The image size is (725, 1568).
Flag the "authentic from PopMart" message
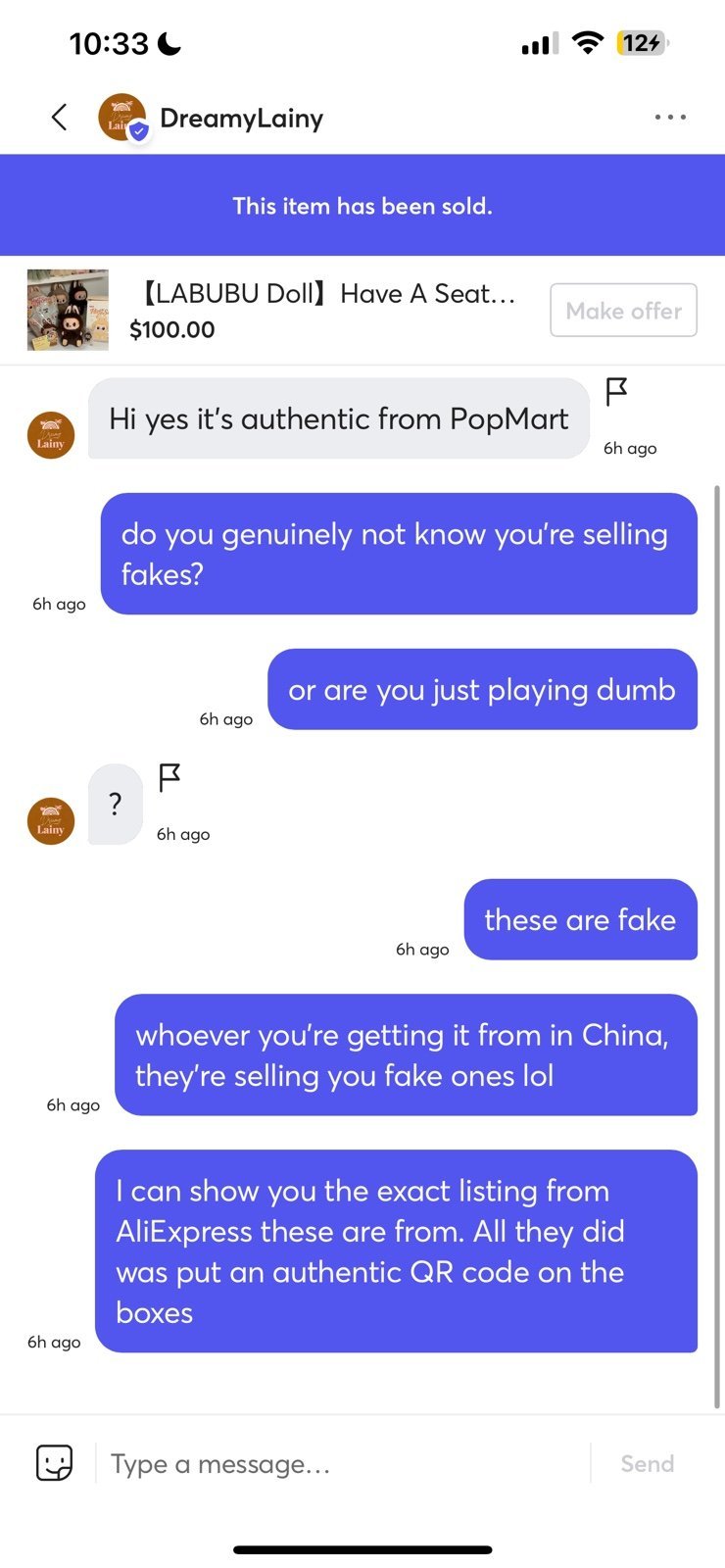point(616,392)
